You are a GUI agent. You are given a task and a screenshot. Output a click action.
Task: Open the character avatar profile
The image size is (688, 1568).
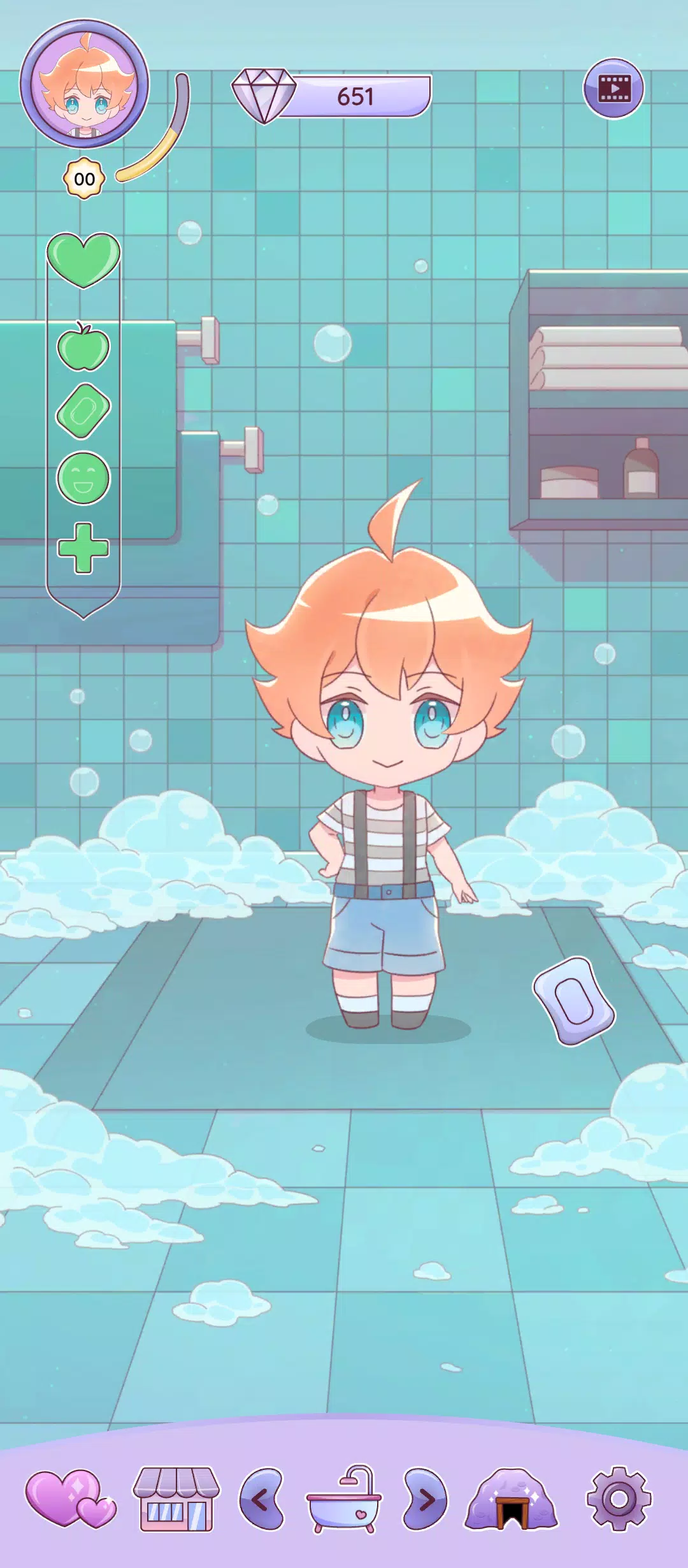click(x=85, y=83)
